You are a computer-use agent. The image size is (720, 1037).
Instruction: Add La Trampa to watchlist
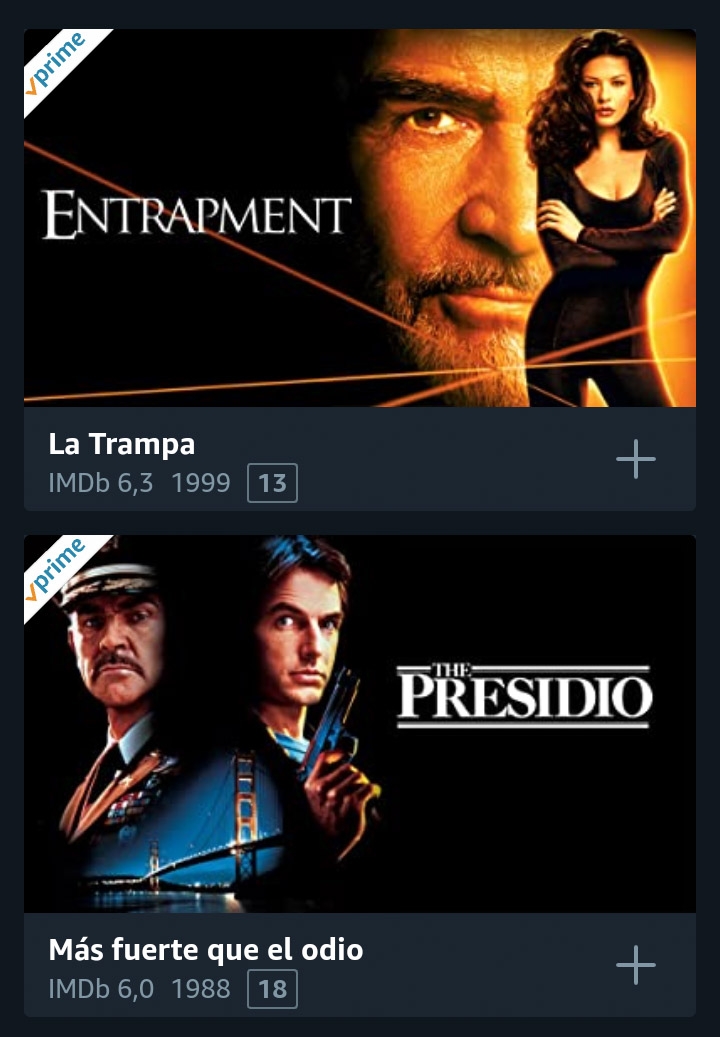pyautogui.click(x=635, y=460)
